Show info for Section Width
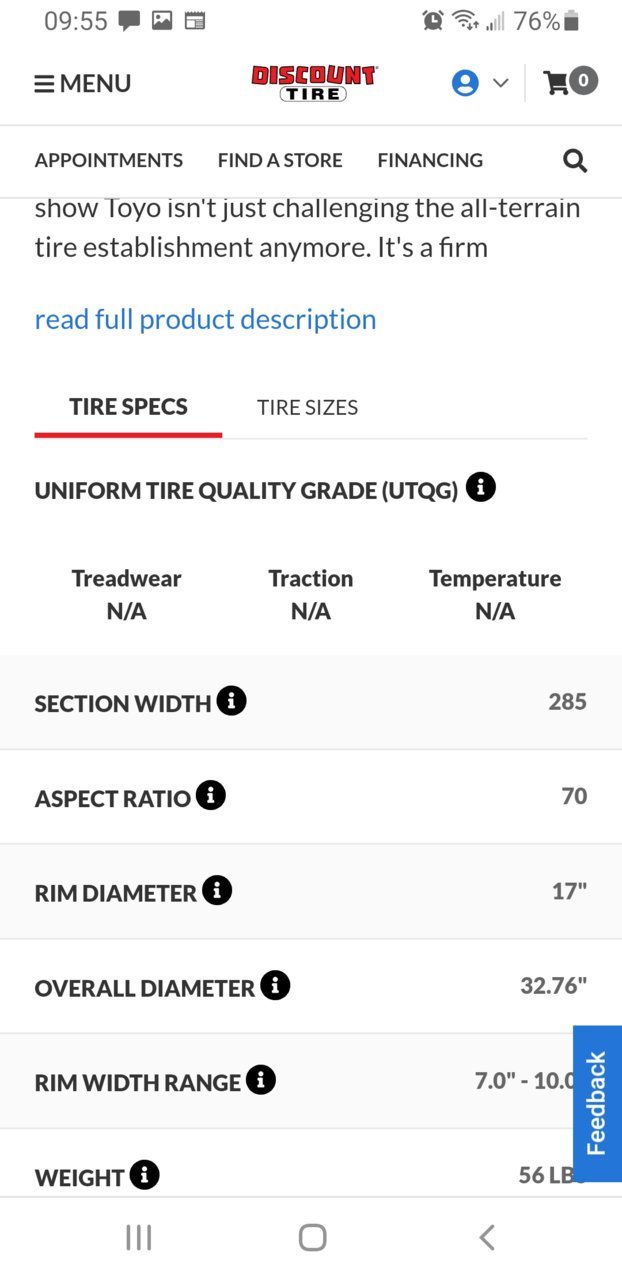The image size is (622, 1279). (231, 701)
